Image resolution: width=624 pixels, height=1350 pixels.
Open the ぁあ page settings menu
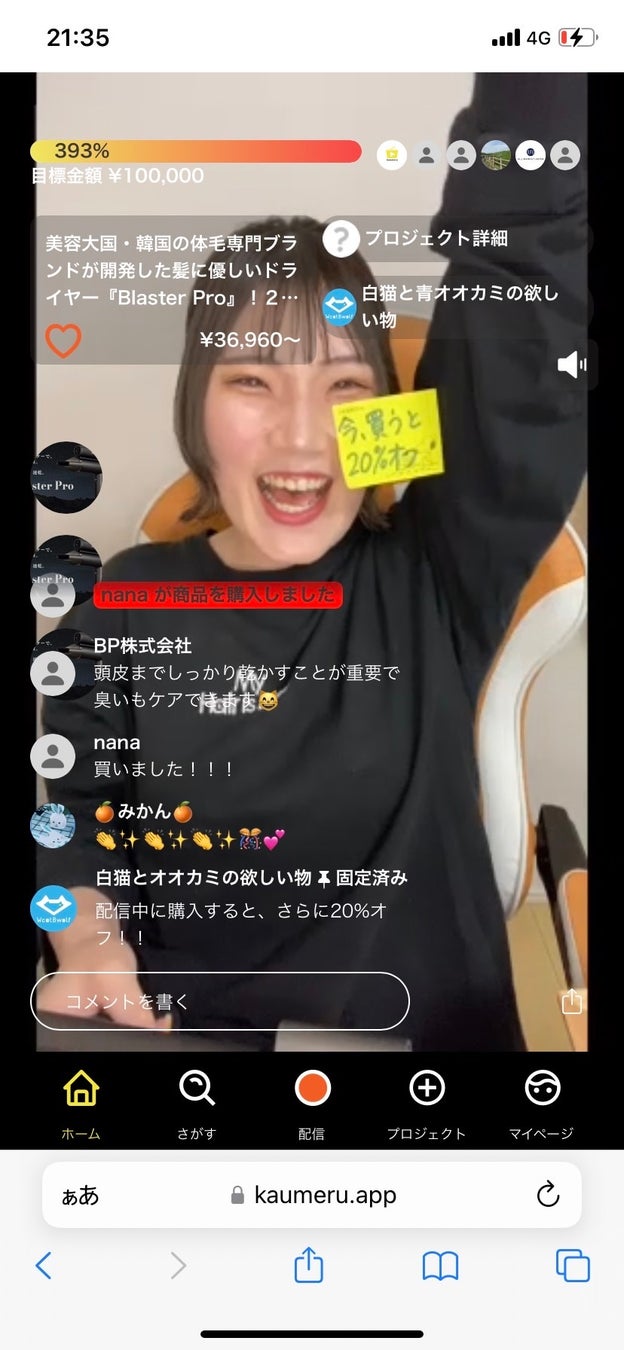pos(81,1195)
